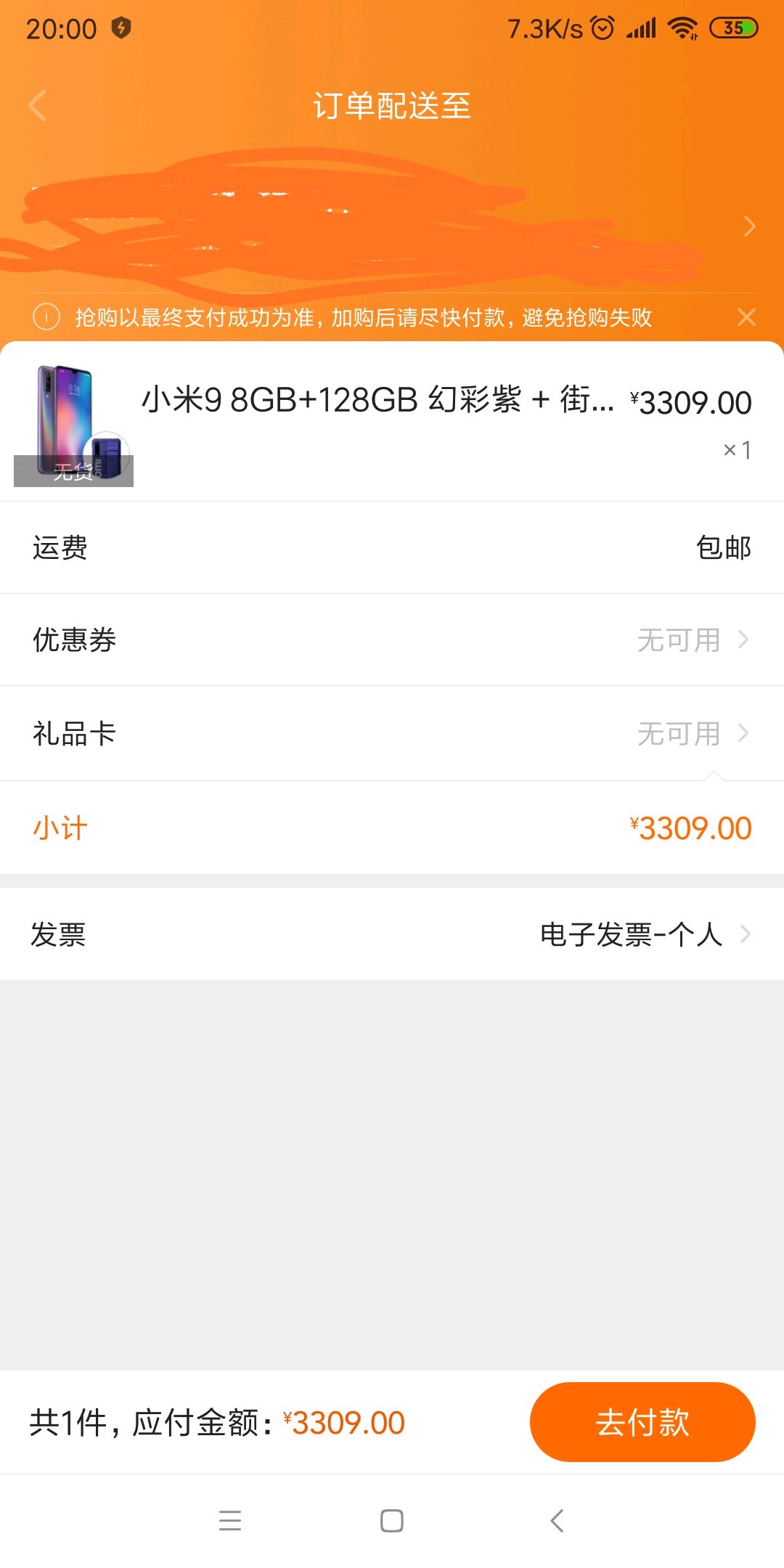This screenshot has height=1568, width=784.
Task: Tap 去付款 to pay
Action: (x=642, y=1422)
